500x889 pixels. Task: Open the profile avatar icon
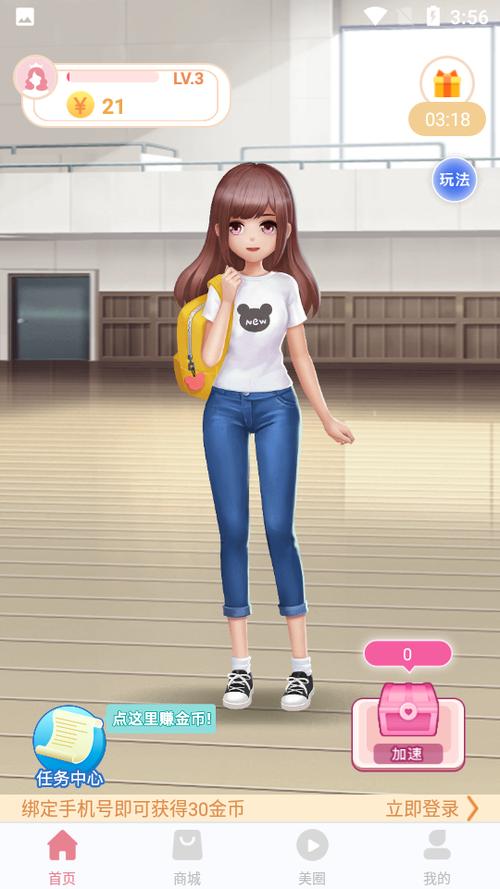pos(35,77)
